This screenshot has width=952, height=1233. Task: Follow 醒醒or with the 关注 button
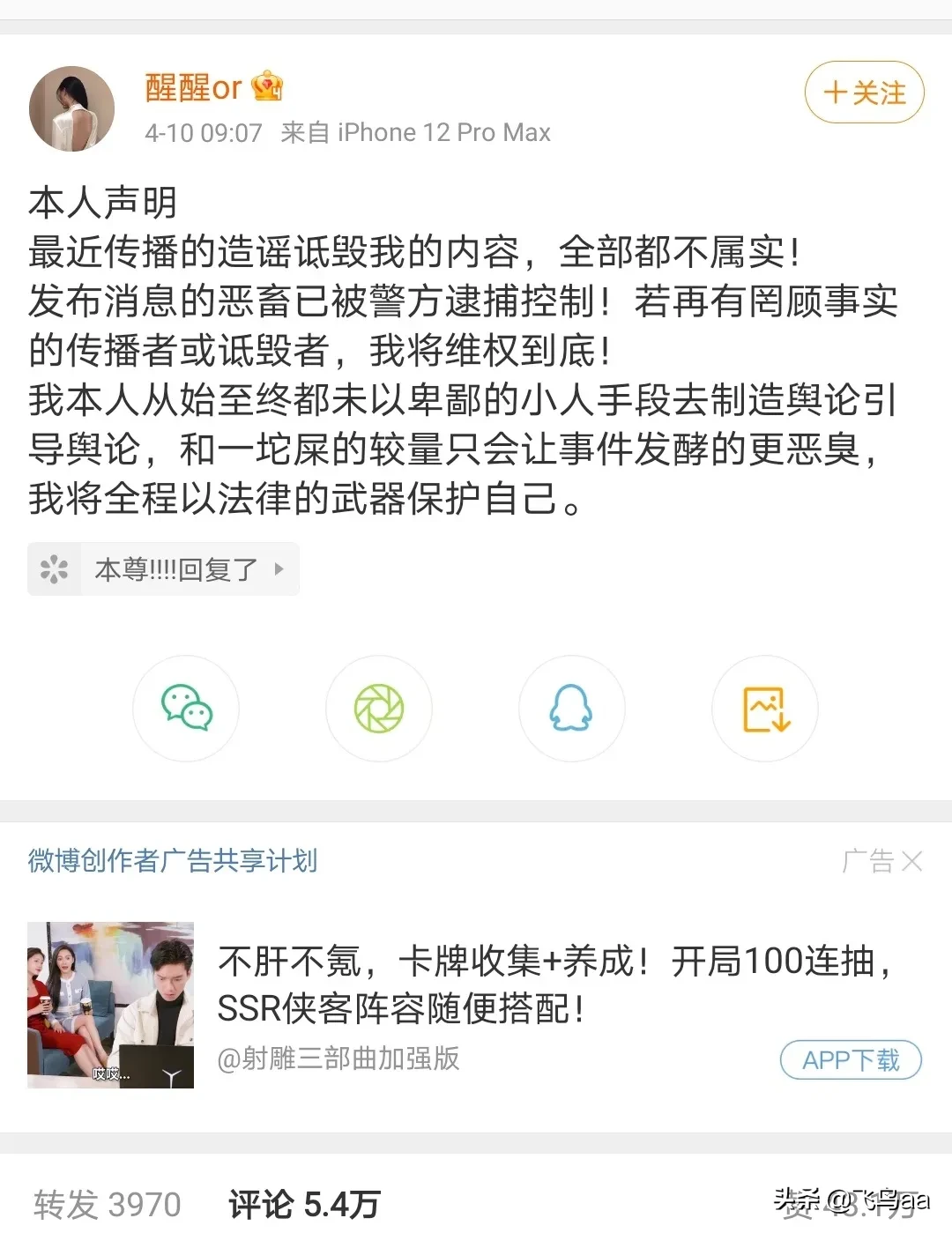tap(864, 93)
